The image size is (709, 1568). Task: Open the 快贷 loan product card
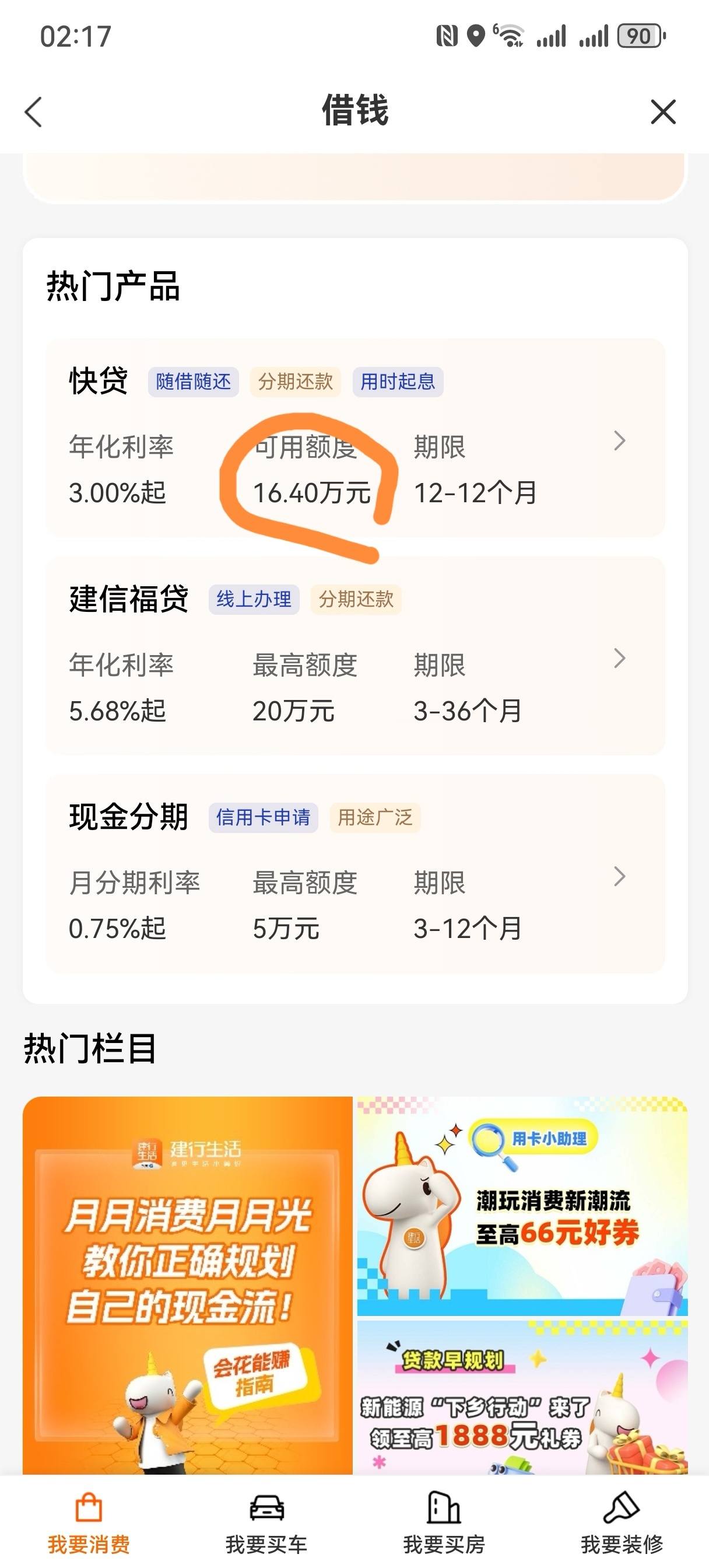pyautogui.click(x=356, y=437)
